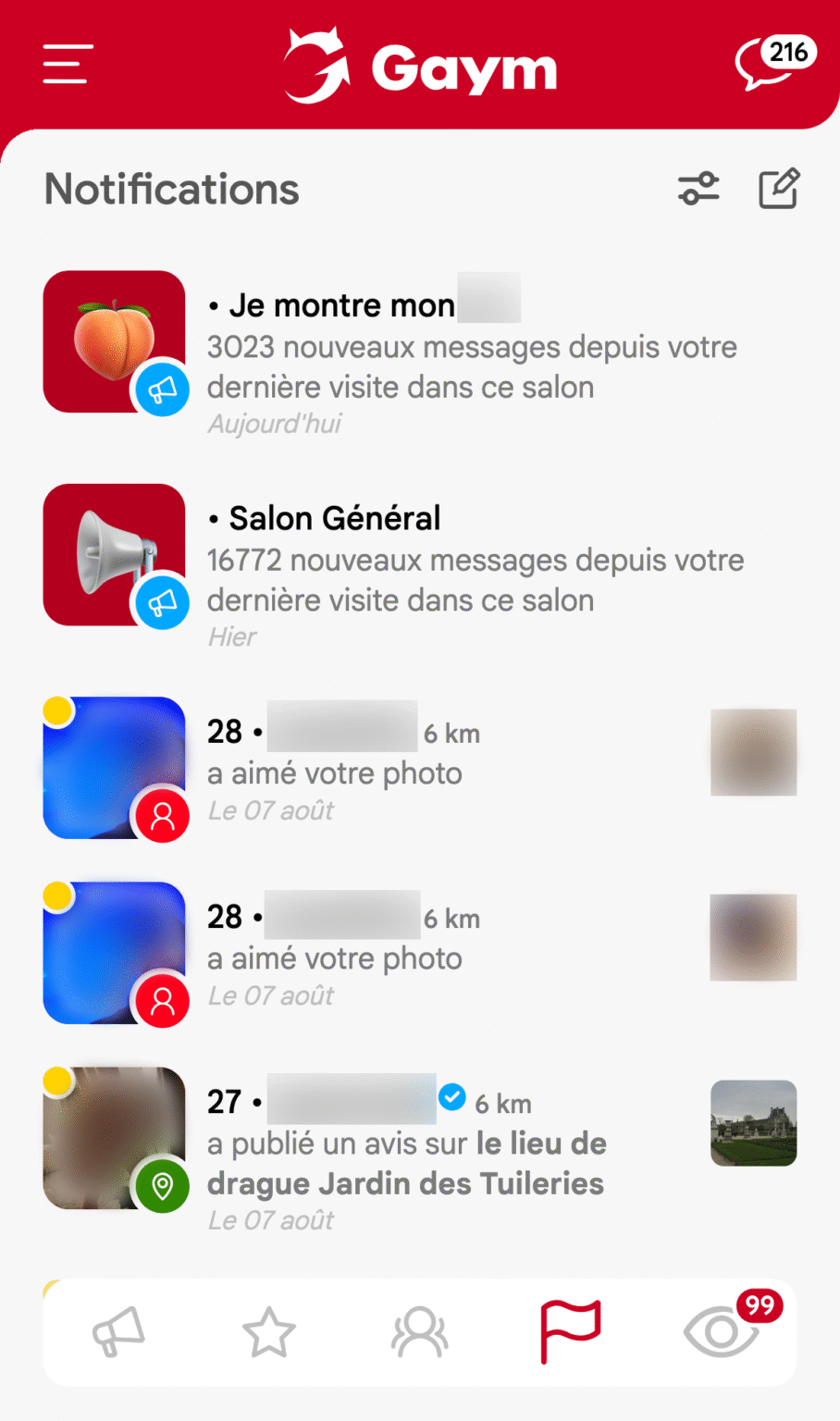Open the Jardin des Tuileries review thumbnail

click(753, 1123)
